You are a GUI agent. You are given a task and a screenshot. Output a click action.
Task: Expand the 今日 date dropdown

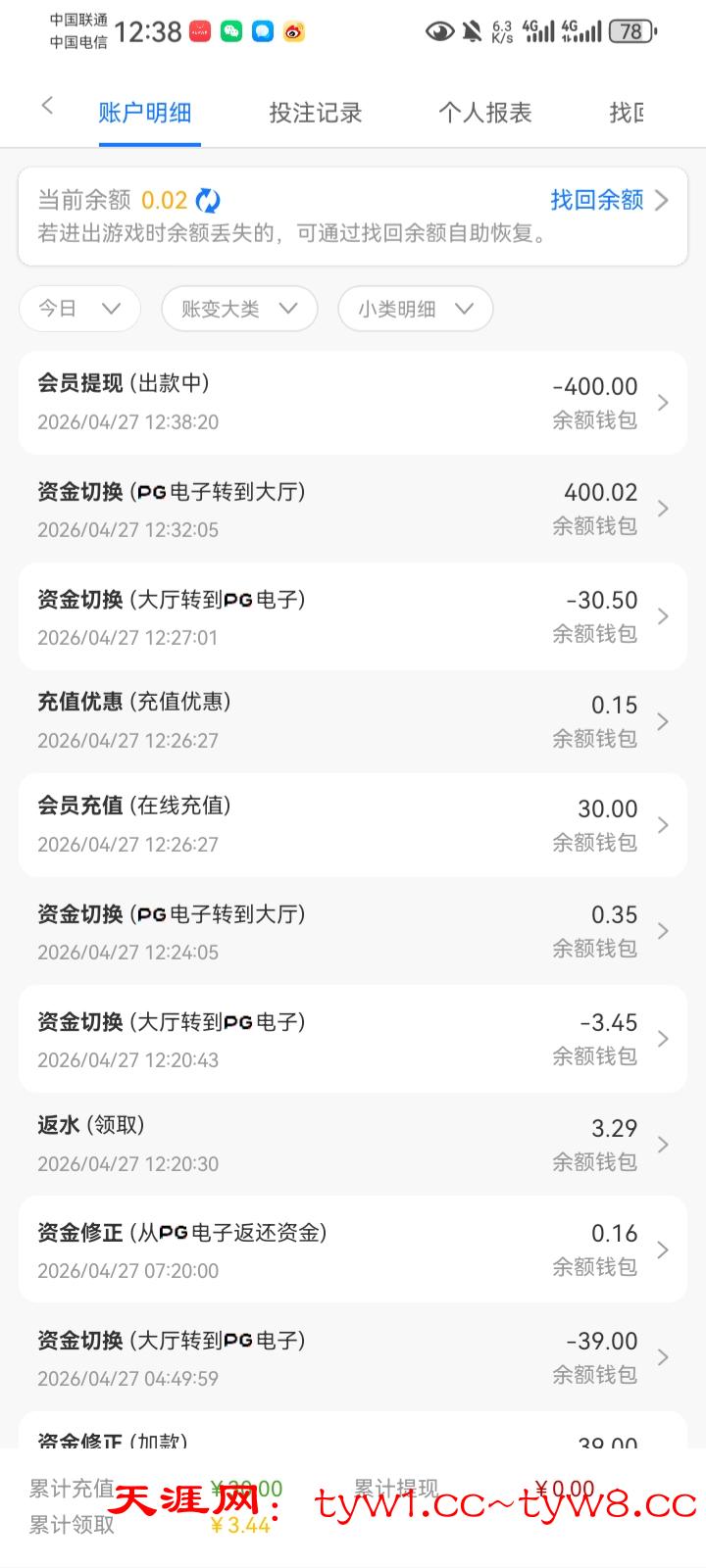[79, 309]
